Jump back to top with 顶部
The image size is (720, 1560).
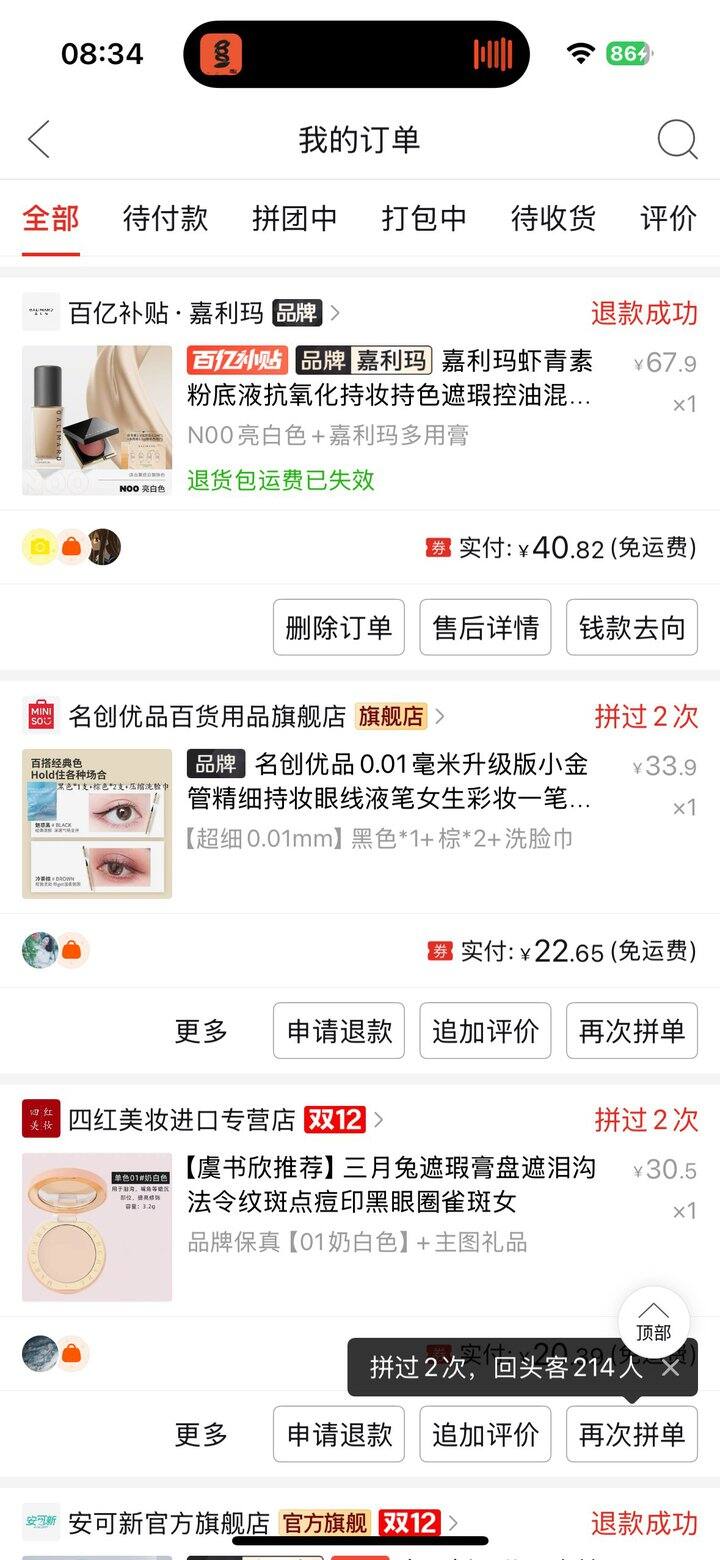pyautogui.click(x=653, y=1321)
